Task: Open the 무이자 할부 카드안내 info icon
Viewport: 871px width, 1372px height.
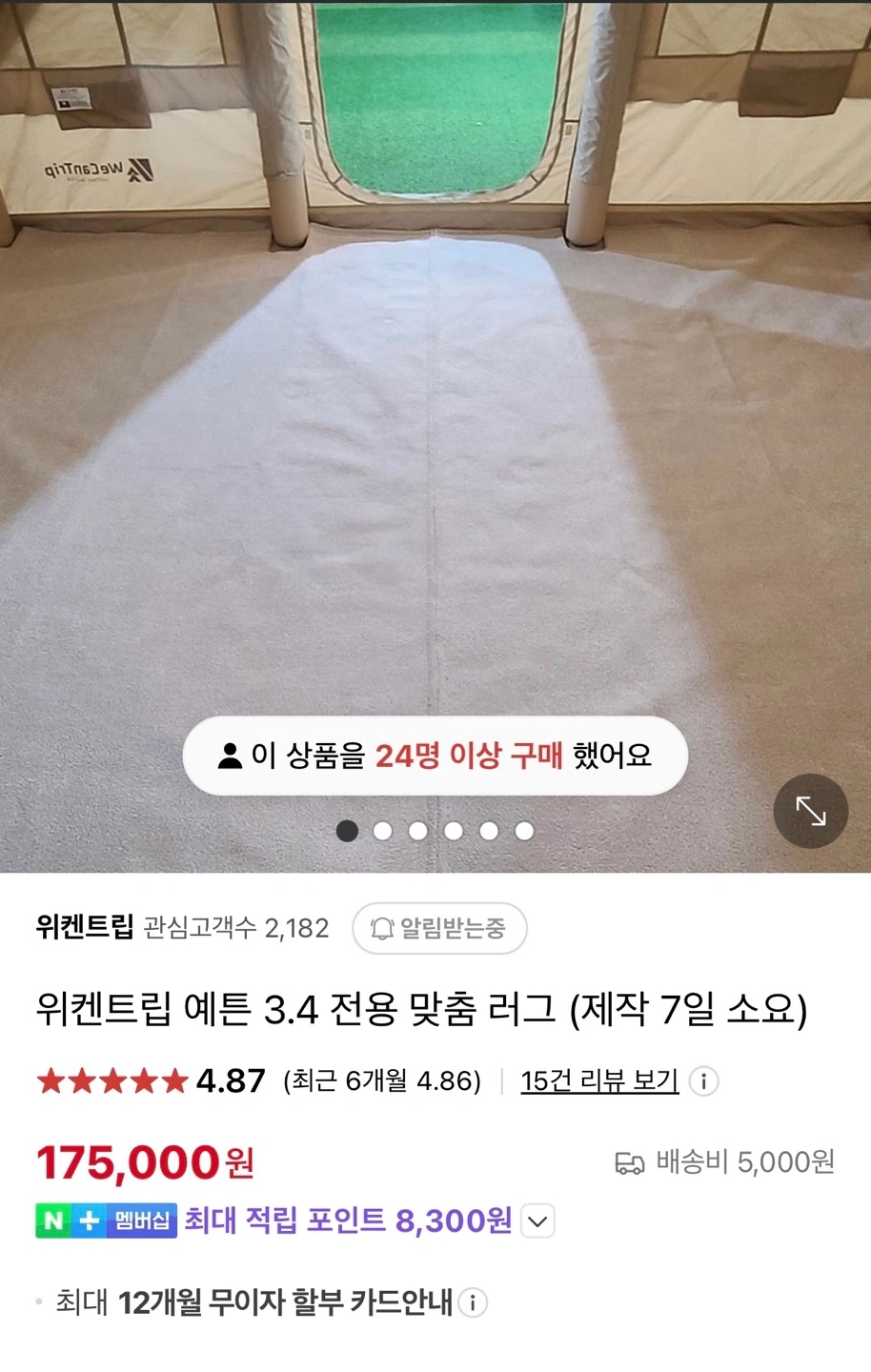Action: pos(473,1302)
